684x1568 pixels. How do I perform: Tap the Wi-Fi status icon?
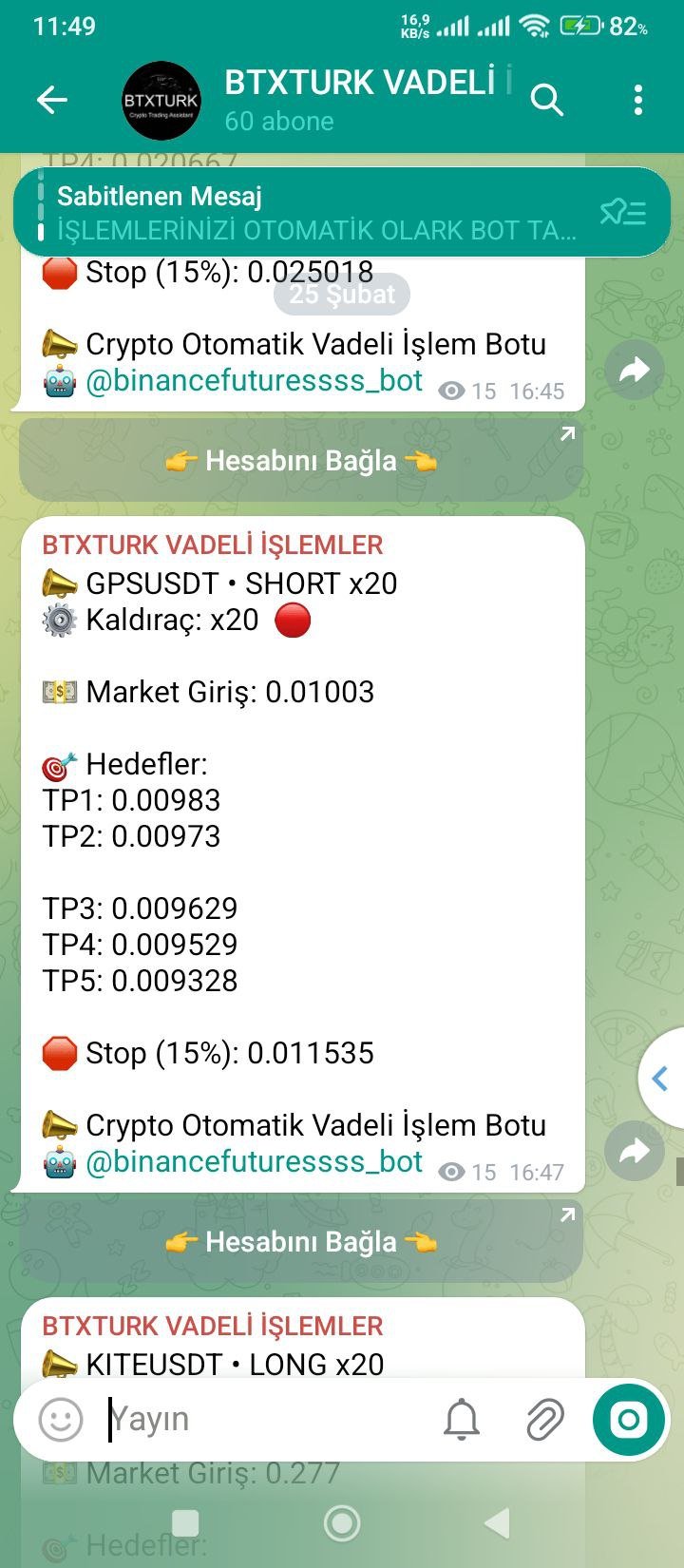[535, 27]
